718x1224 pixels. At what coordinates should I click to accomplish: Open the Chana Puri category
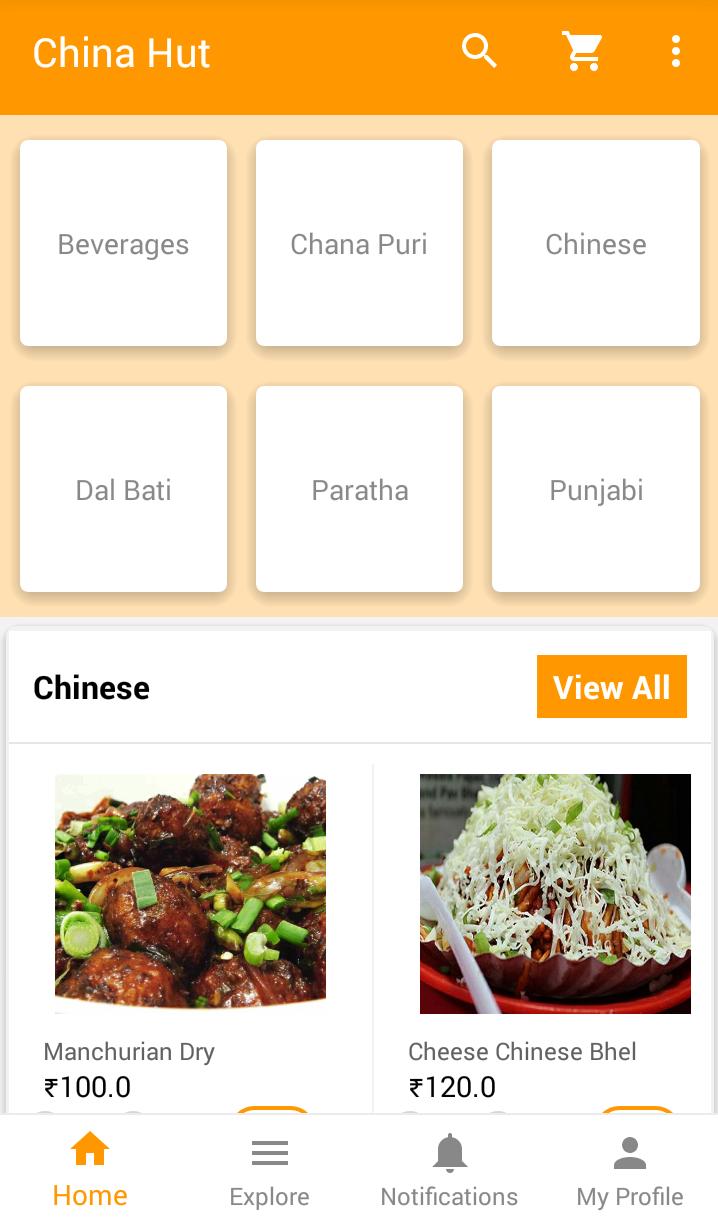(x=359, y=244)
